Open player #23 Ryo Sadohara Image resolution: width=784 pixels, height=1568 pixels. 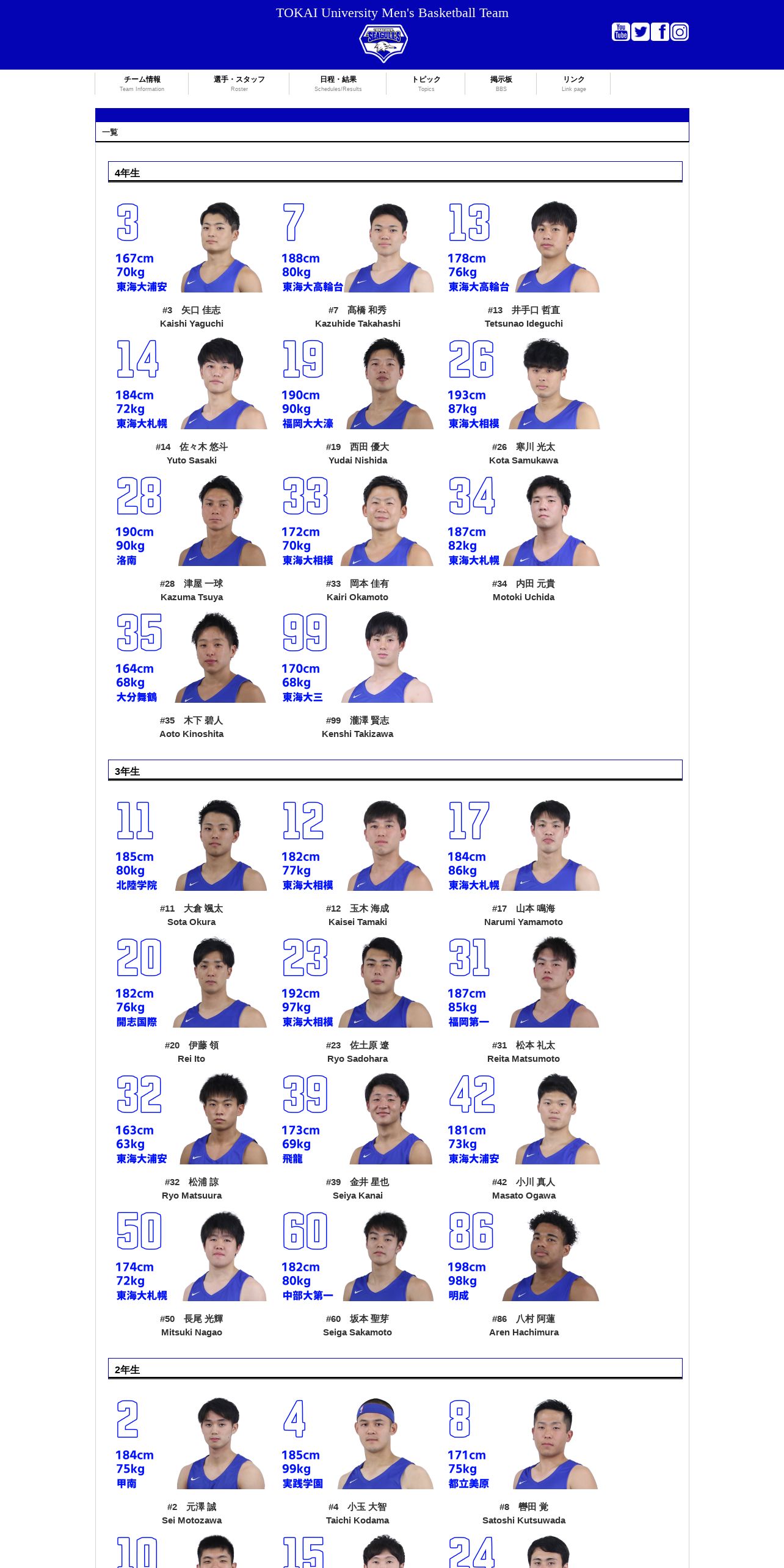tap(358, 1000)
